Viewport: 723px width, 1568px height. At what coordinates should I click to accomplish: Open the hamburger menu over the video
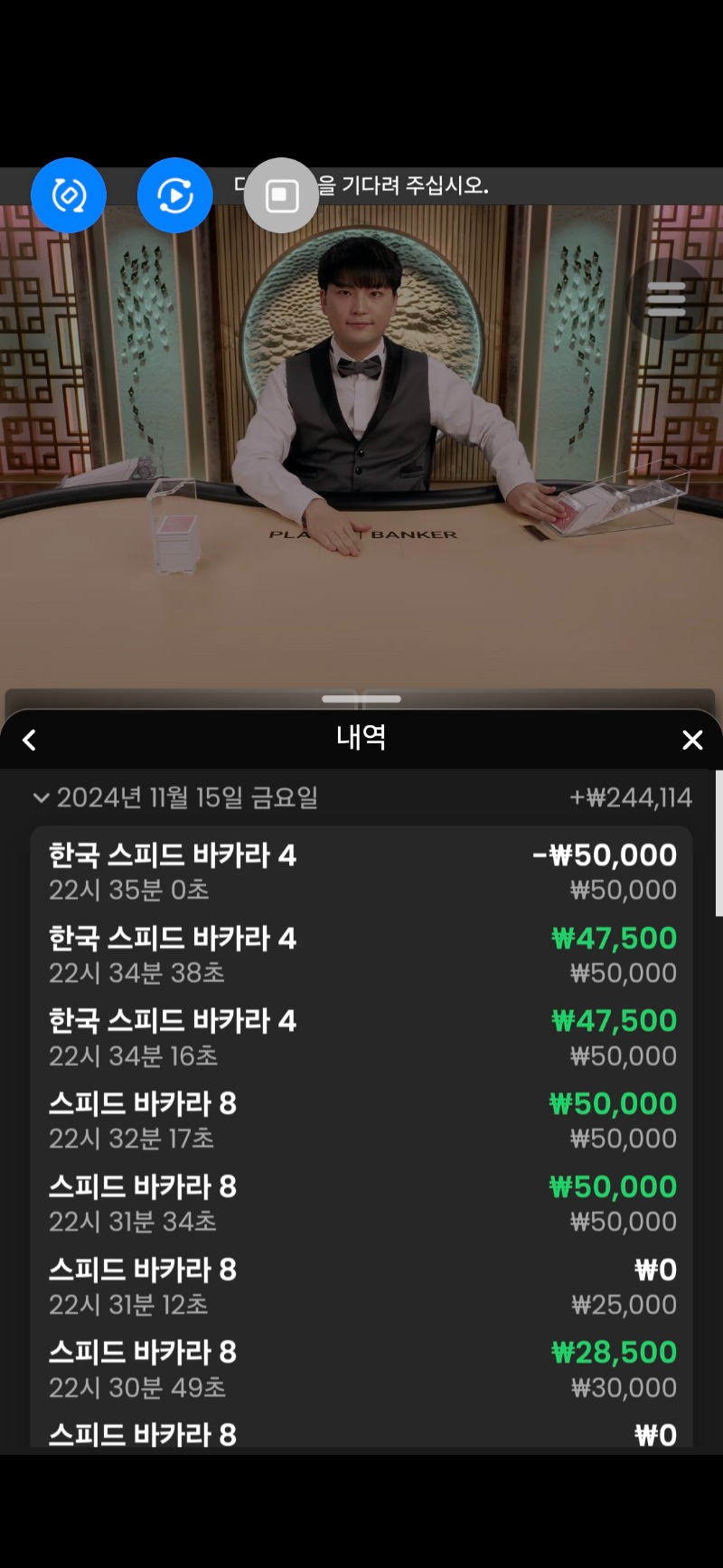click(667, 299)
